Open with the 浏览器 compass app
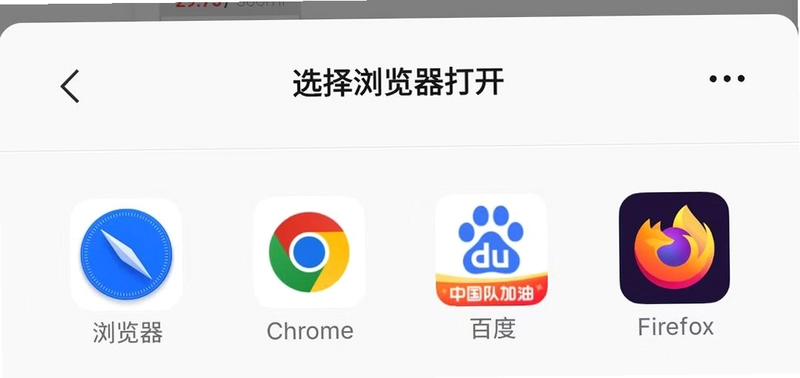Image resolution: width=800 pixels, height=378 pixels. coord(126,254)
